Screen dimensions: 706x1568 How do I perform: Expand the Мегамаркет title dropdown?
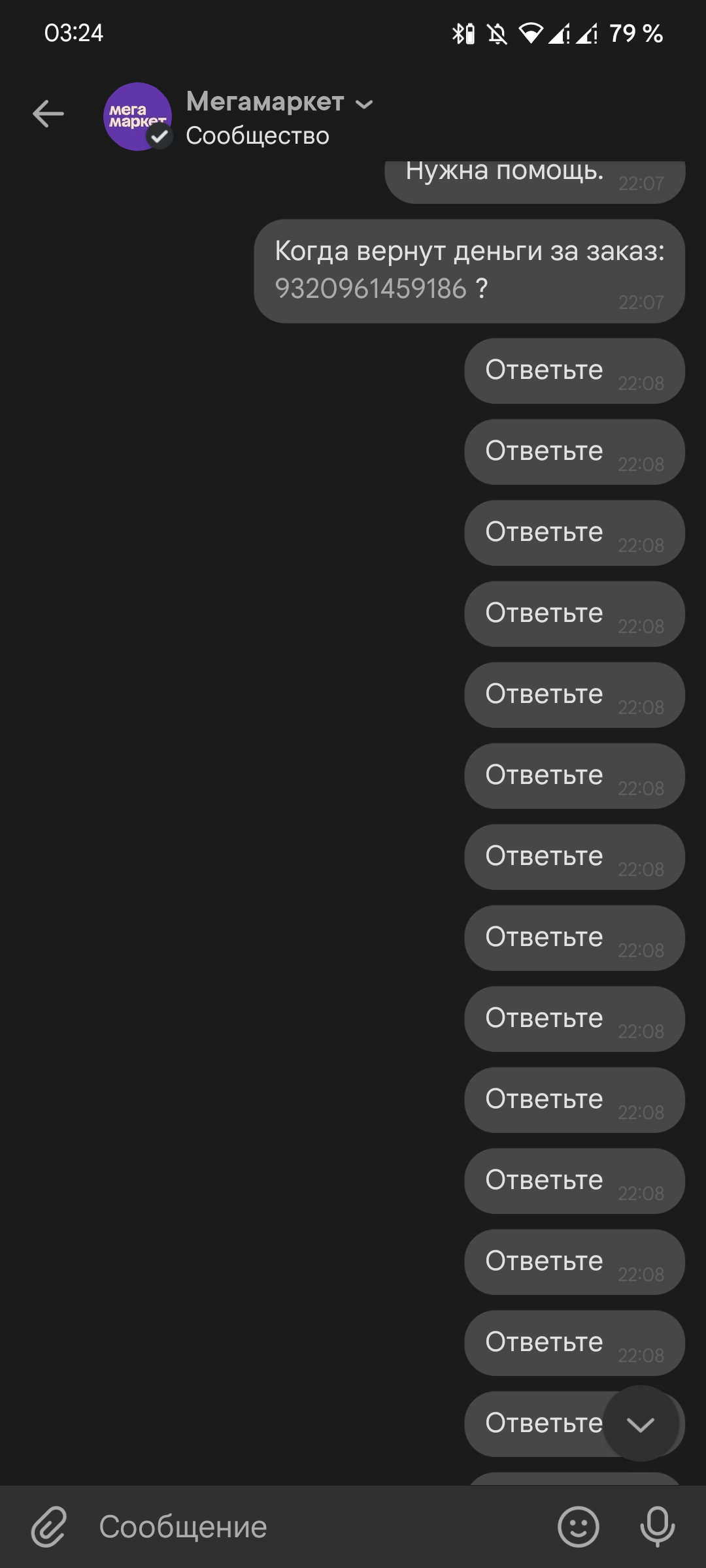click(x=363, y=104)
